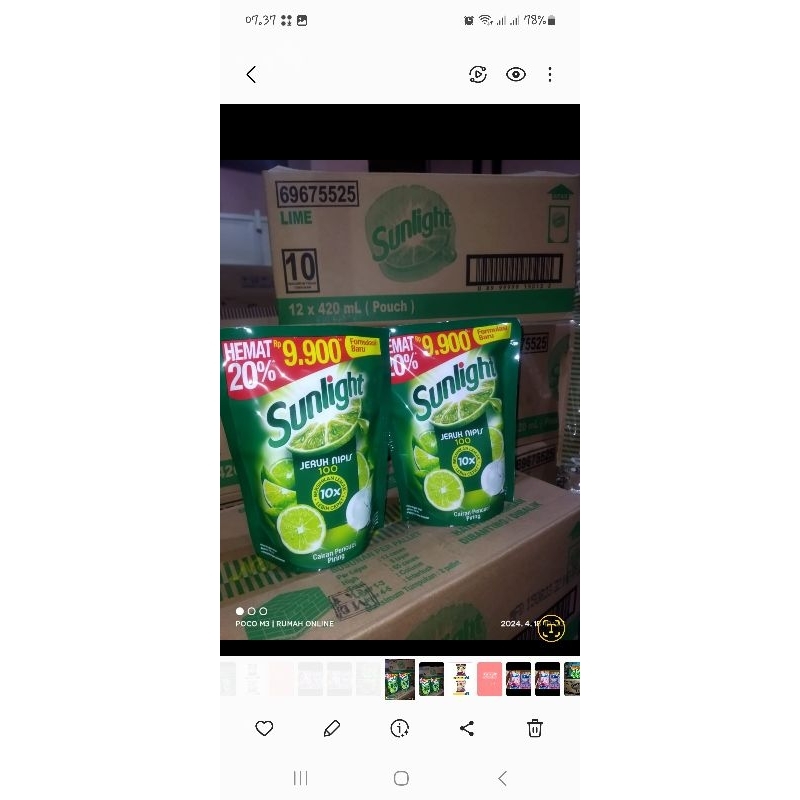The image size is (800, 800).
Task: Tap the eye-shaped Bixby Vision icon
Action: pos(516,74)
